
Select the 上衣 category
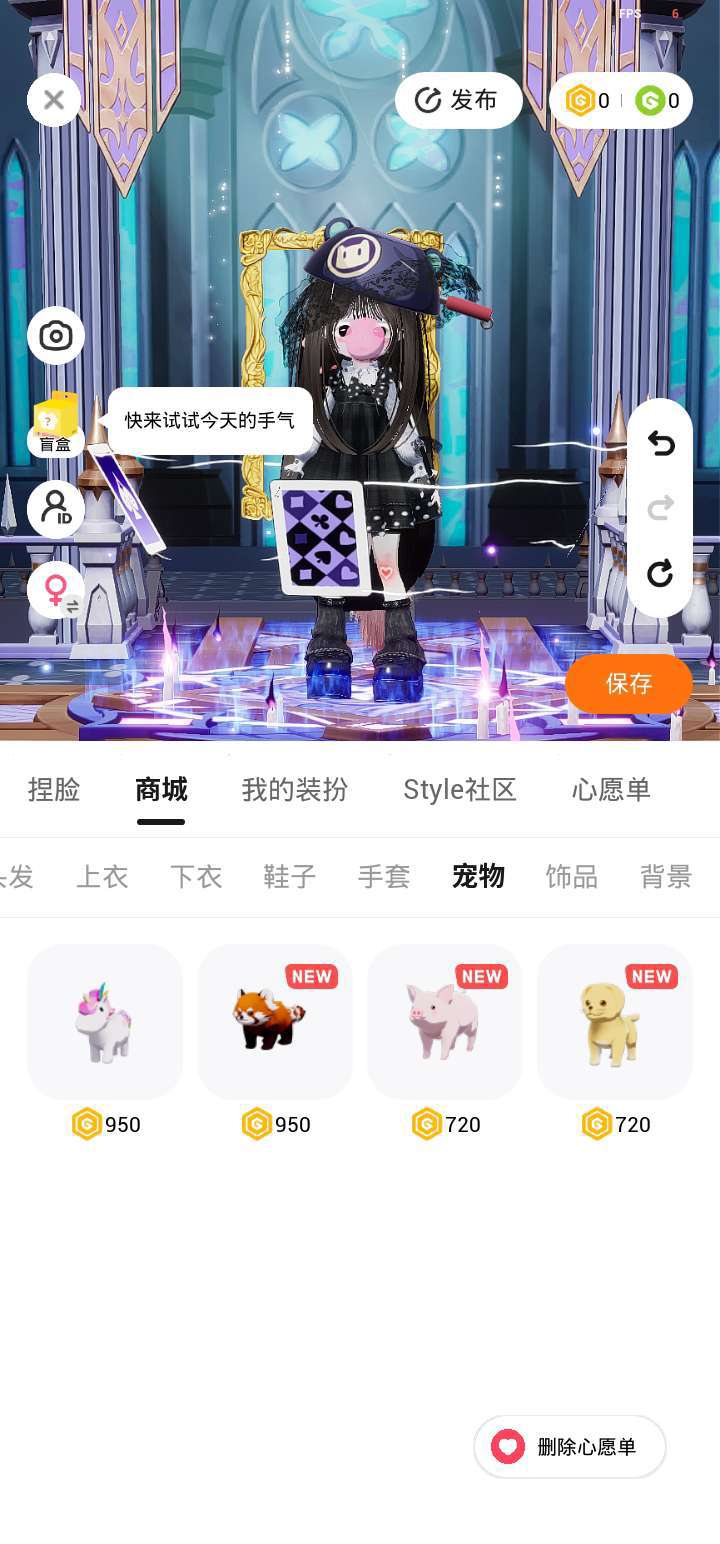[x=102, y=877]
